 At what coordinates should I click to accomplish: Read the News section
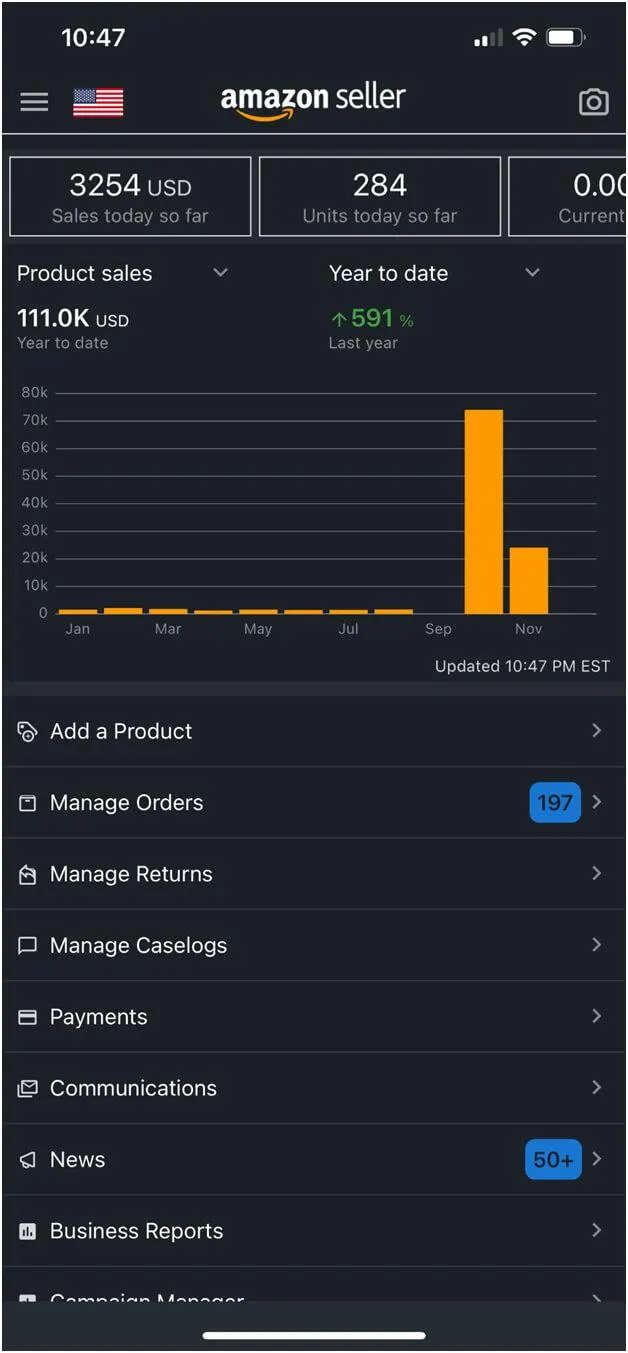click(x=314, y=1159)
